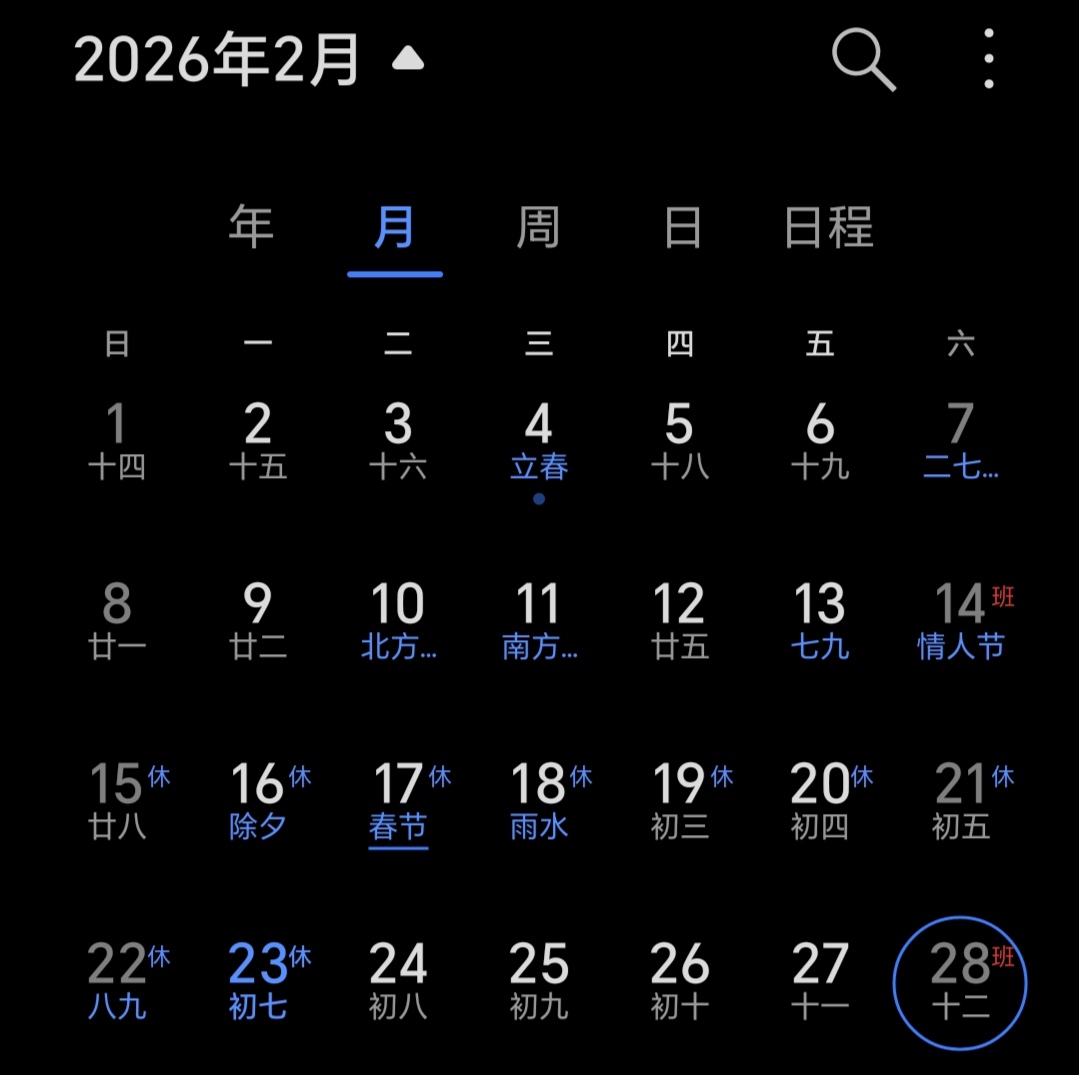1079x1075 pixels.
Task: Select February 23 初七
Action: pos(258,982)
